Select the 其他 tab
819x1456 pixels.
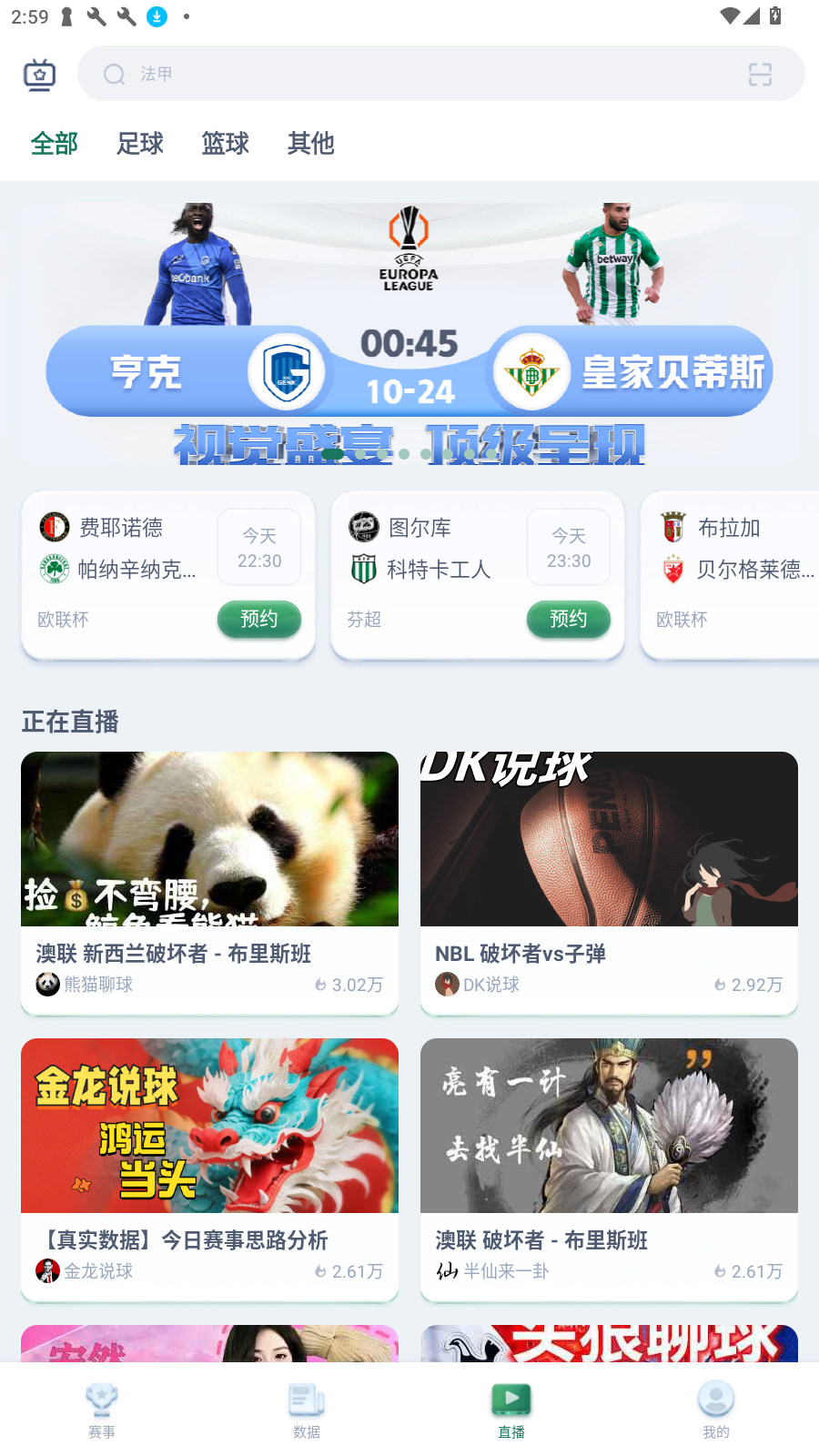(310, 143)
